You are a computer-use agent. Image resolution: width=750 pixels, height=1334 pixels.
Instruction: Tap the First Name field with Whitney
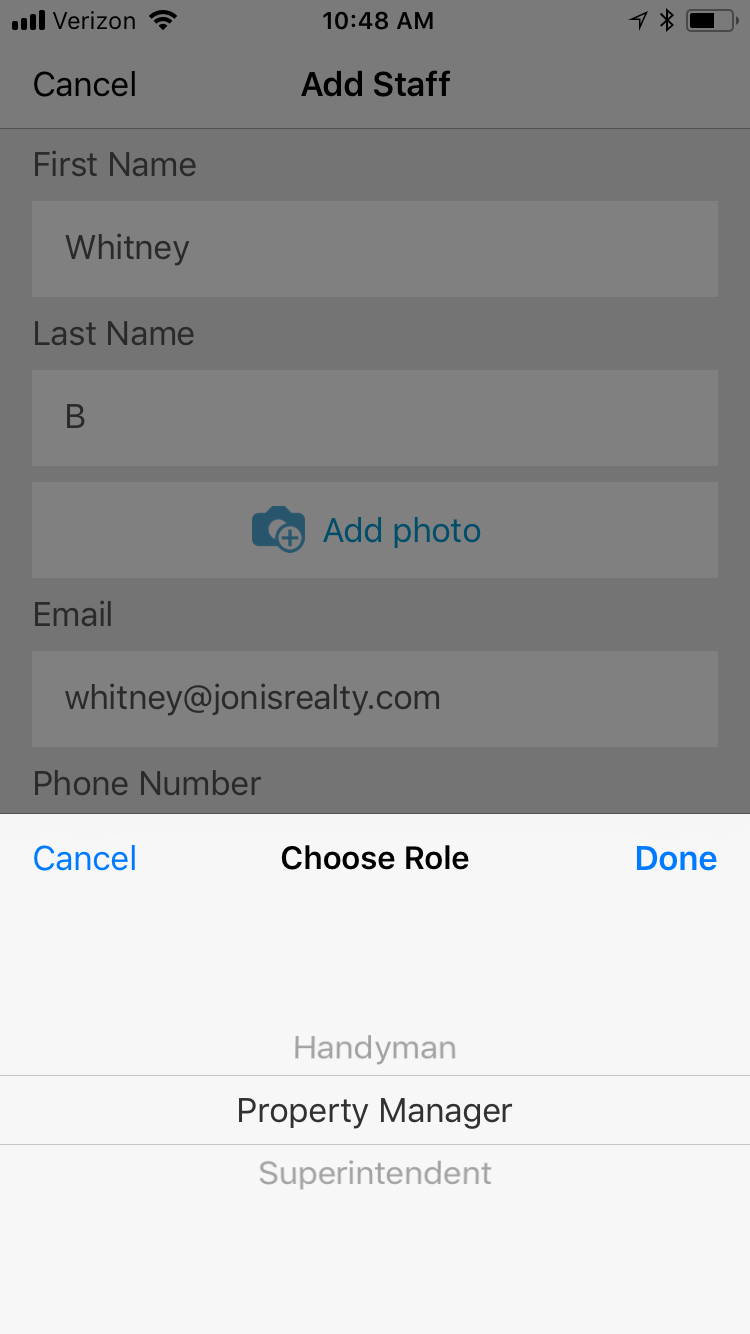point(375,248)
